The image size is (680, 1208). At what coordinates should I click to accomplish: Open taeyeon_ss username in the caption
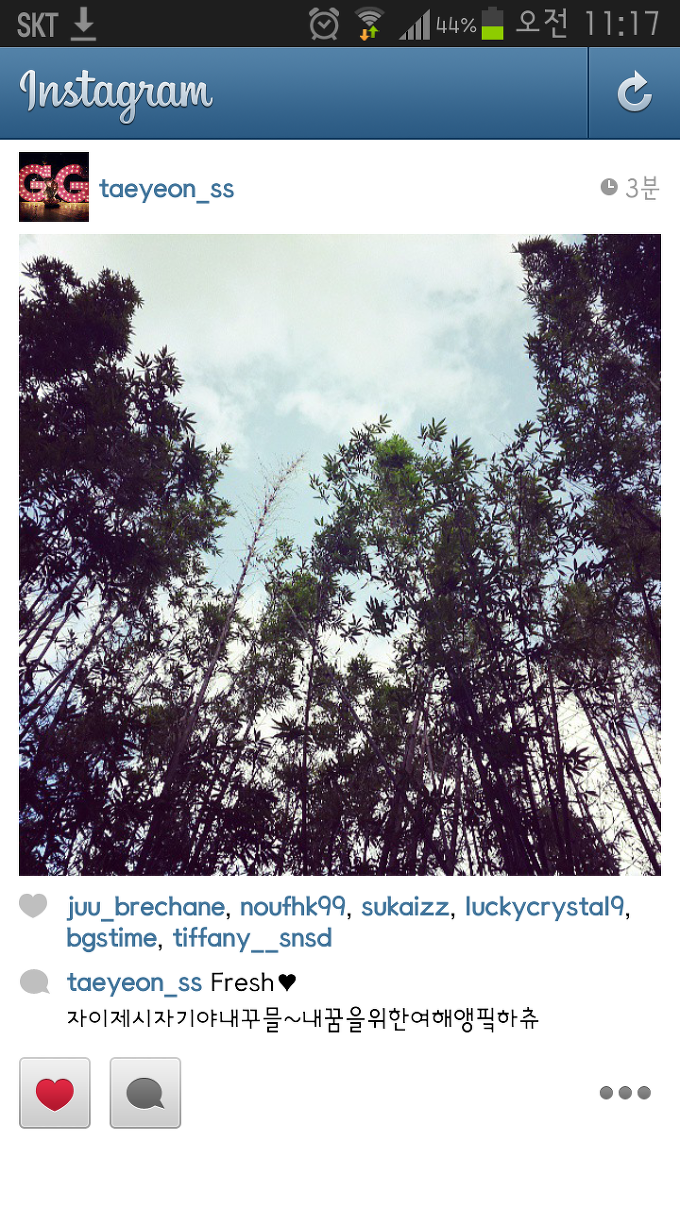(x=134, y=983)
